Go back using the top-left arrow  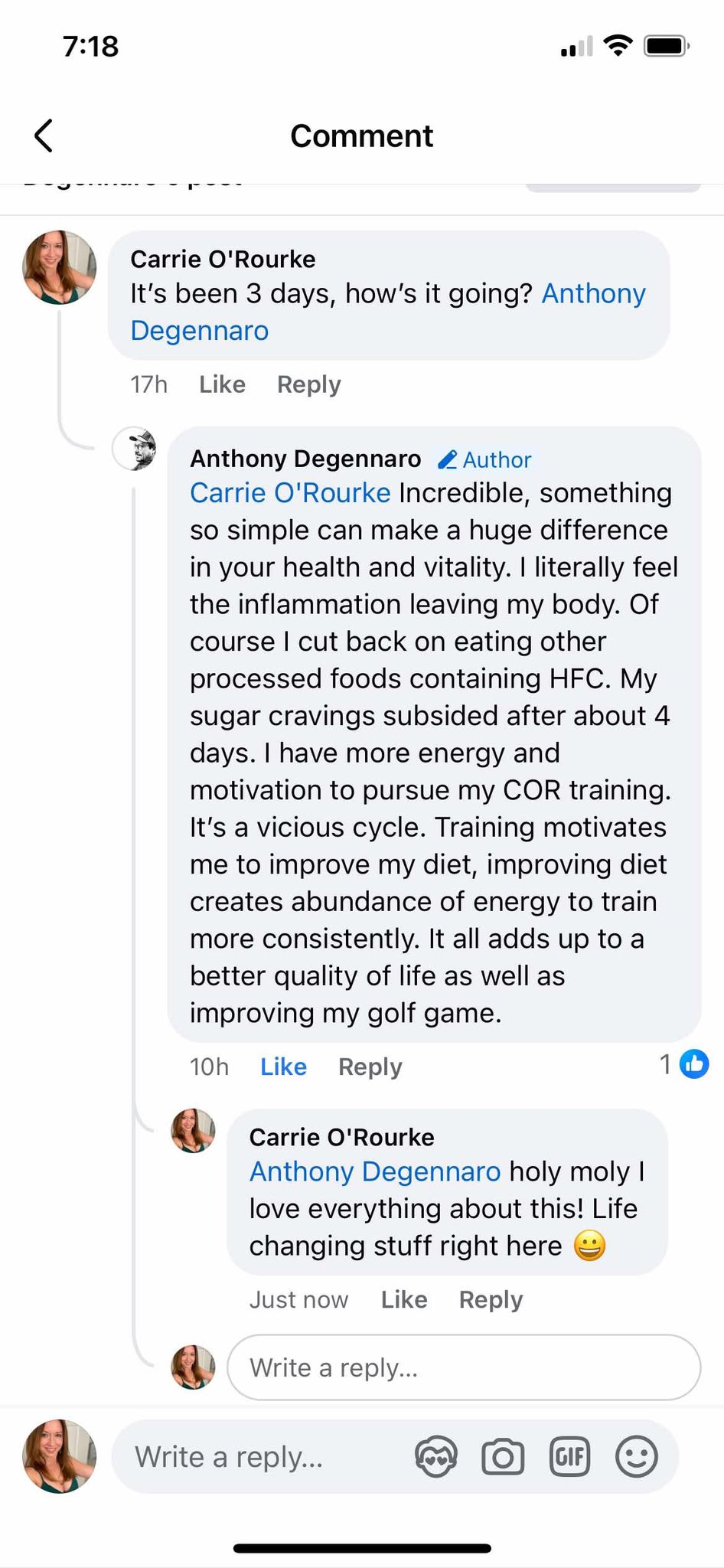click(44, 136)
